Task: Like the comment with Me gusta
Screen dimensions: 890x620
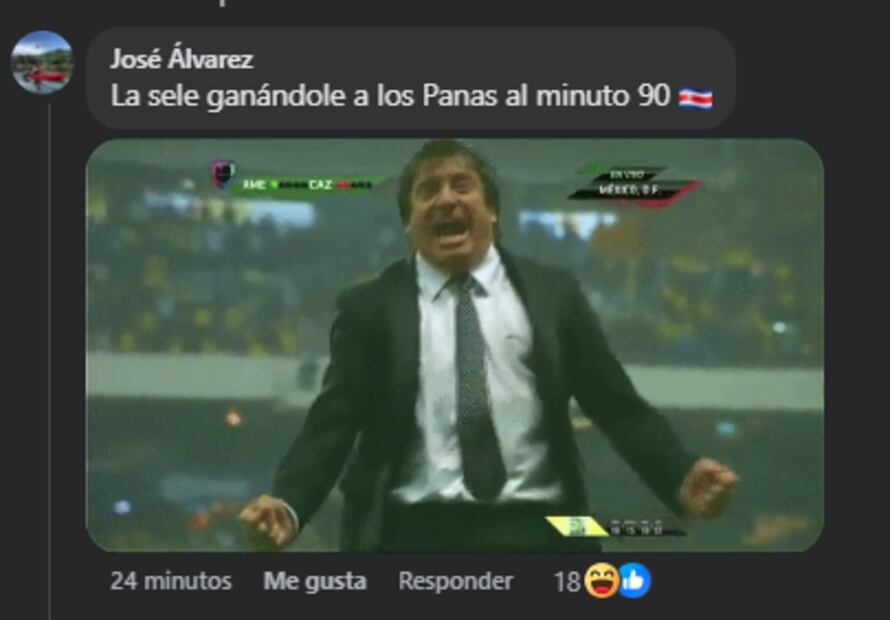Action: (315, 581)
